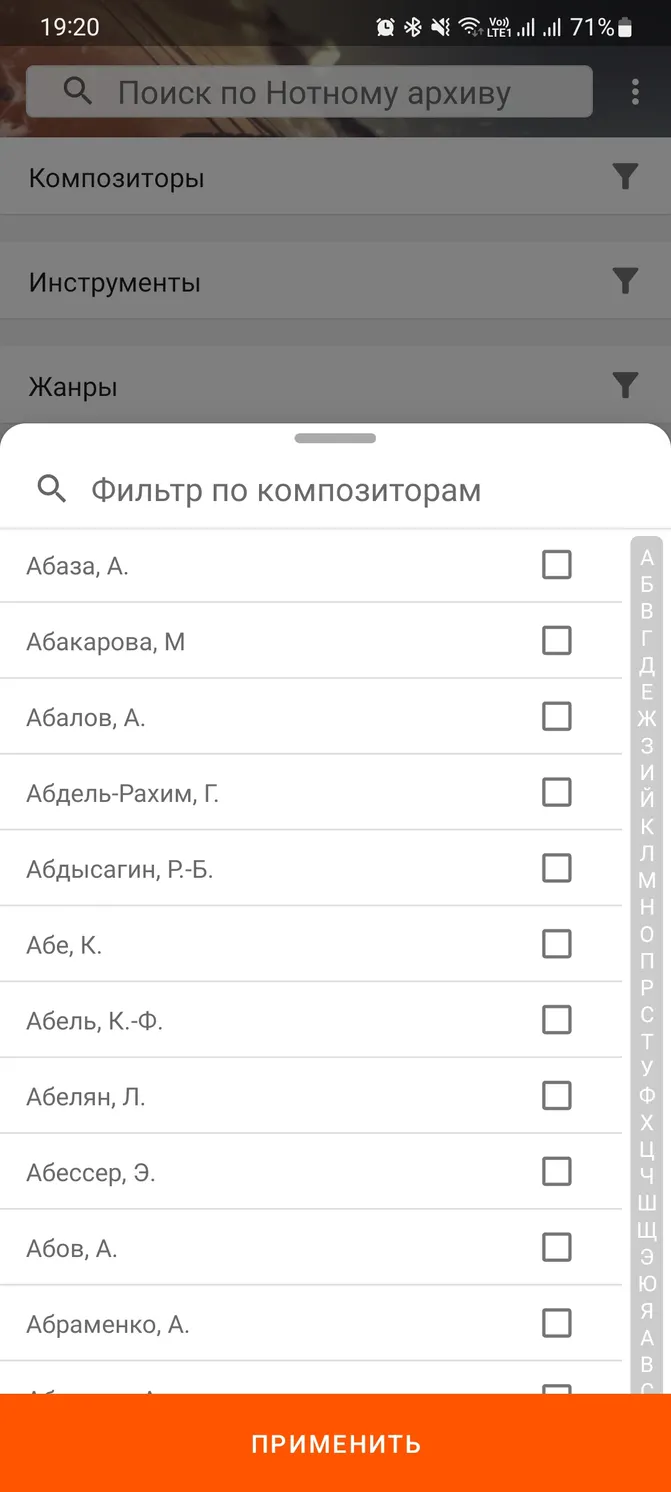The width and height of the screenshot is (671, 1492).
Task: Apply the filter with ПРИМЕНИТЬ button
Action: pos(335,1443)
